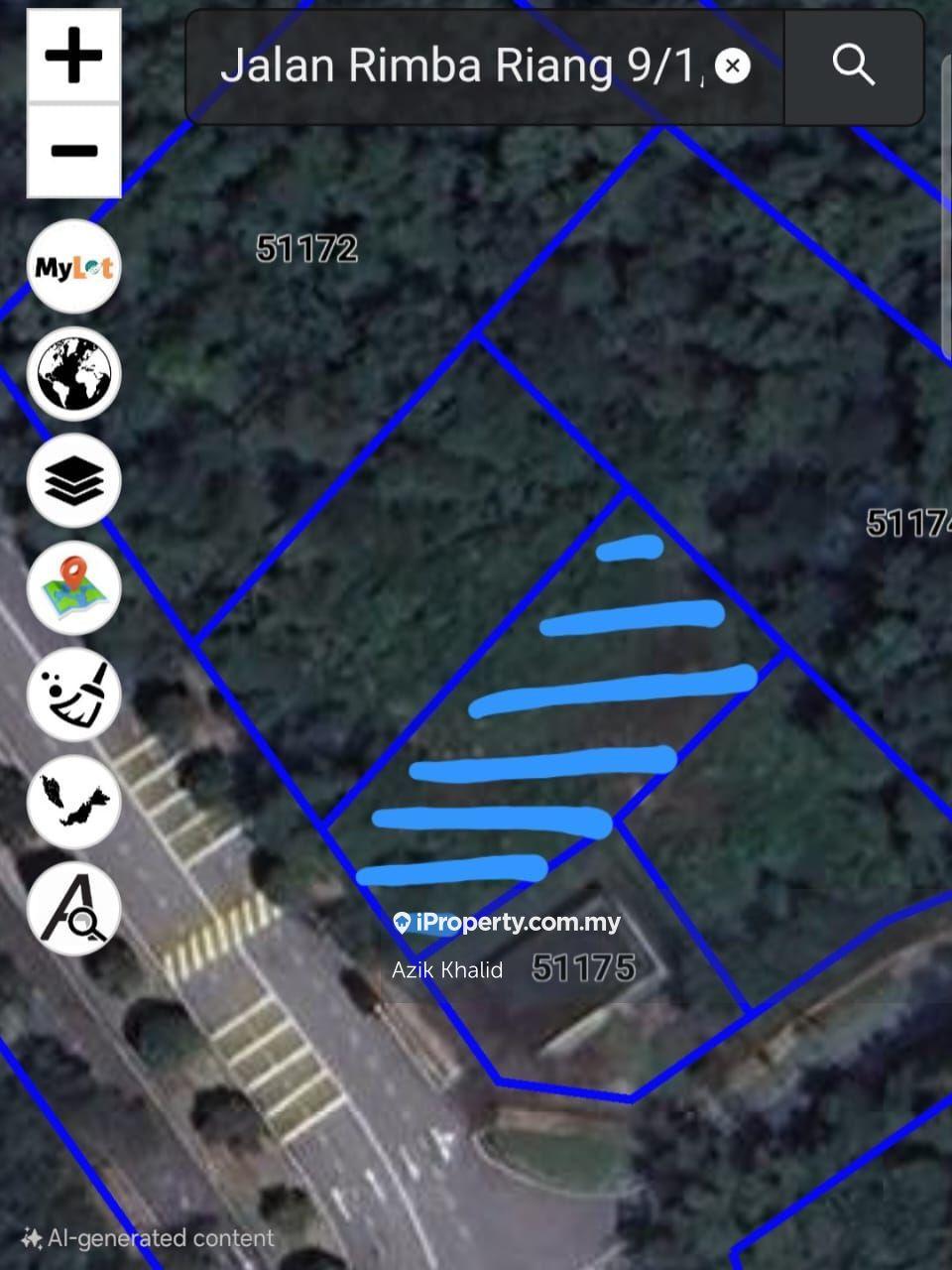Open the A magnifier search icon
Viewport: 952px width, 1270px height.
tap(74, 909)
